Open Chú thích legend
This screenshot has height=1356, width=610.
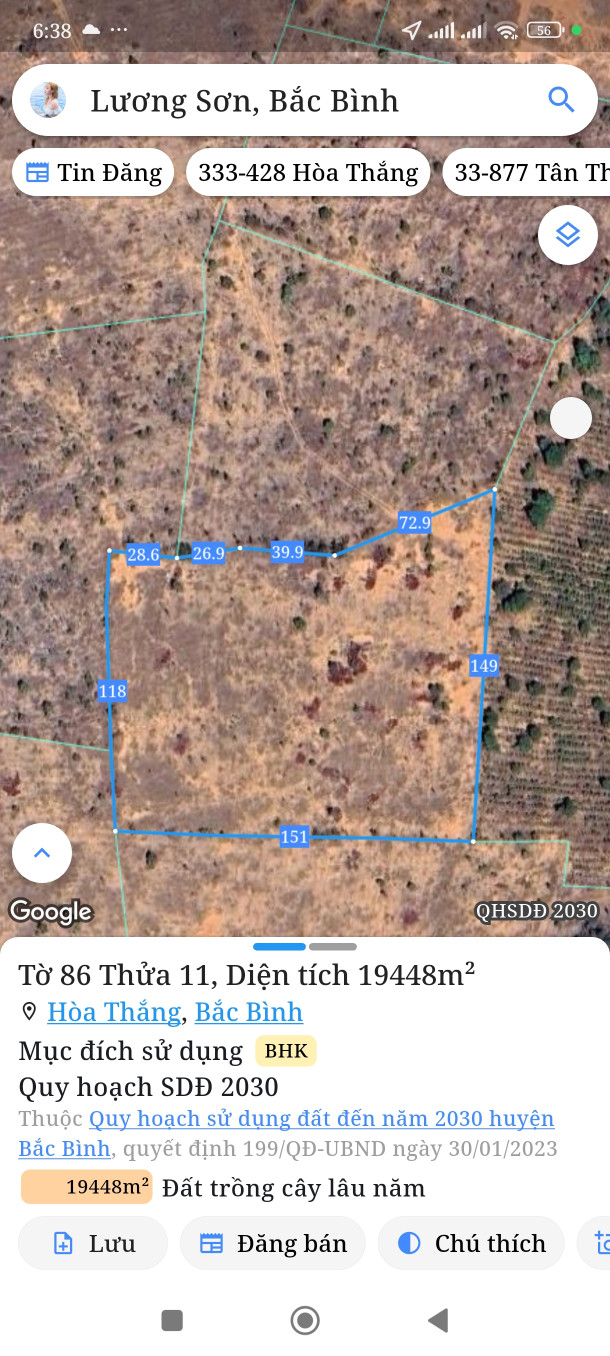pos(471,1244)
